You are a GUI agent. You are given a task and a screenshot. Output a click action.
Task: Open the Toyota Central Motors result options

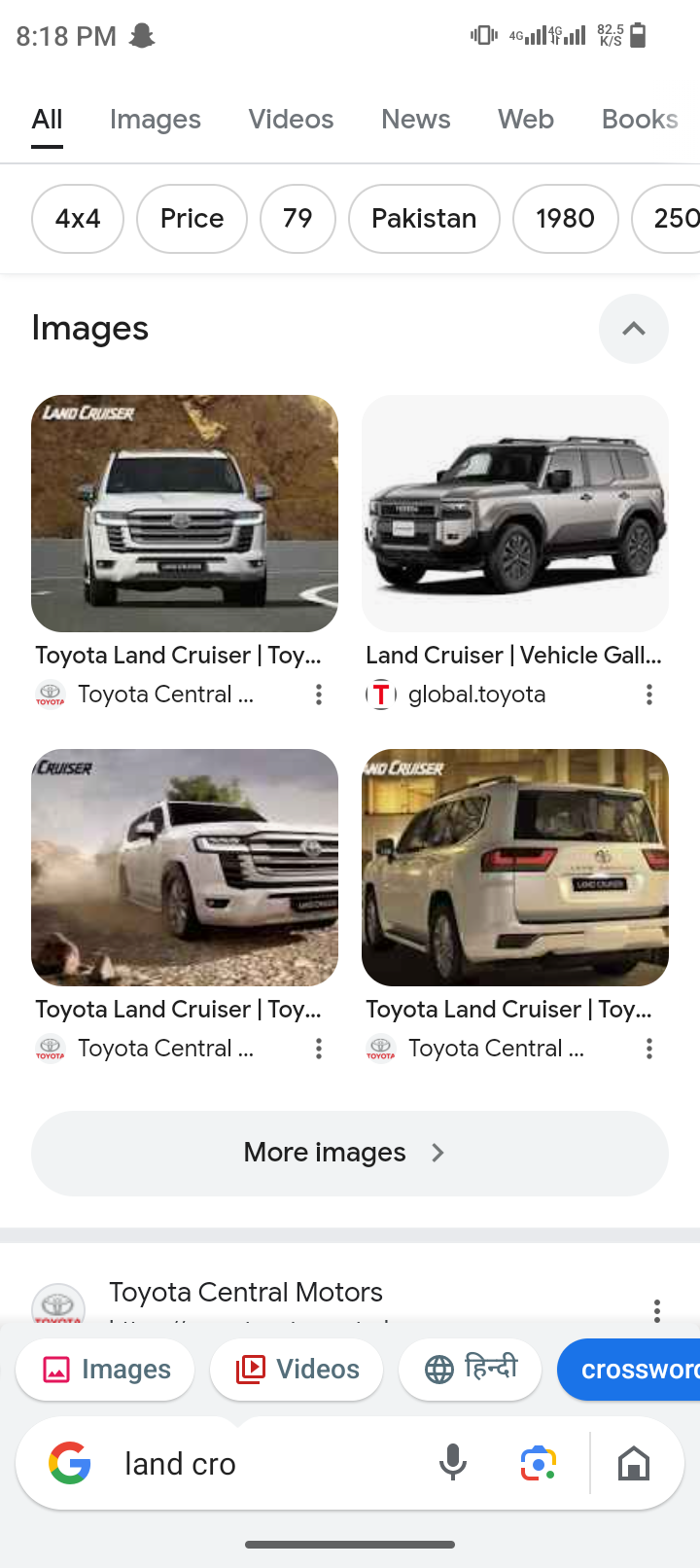657,1310
